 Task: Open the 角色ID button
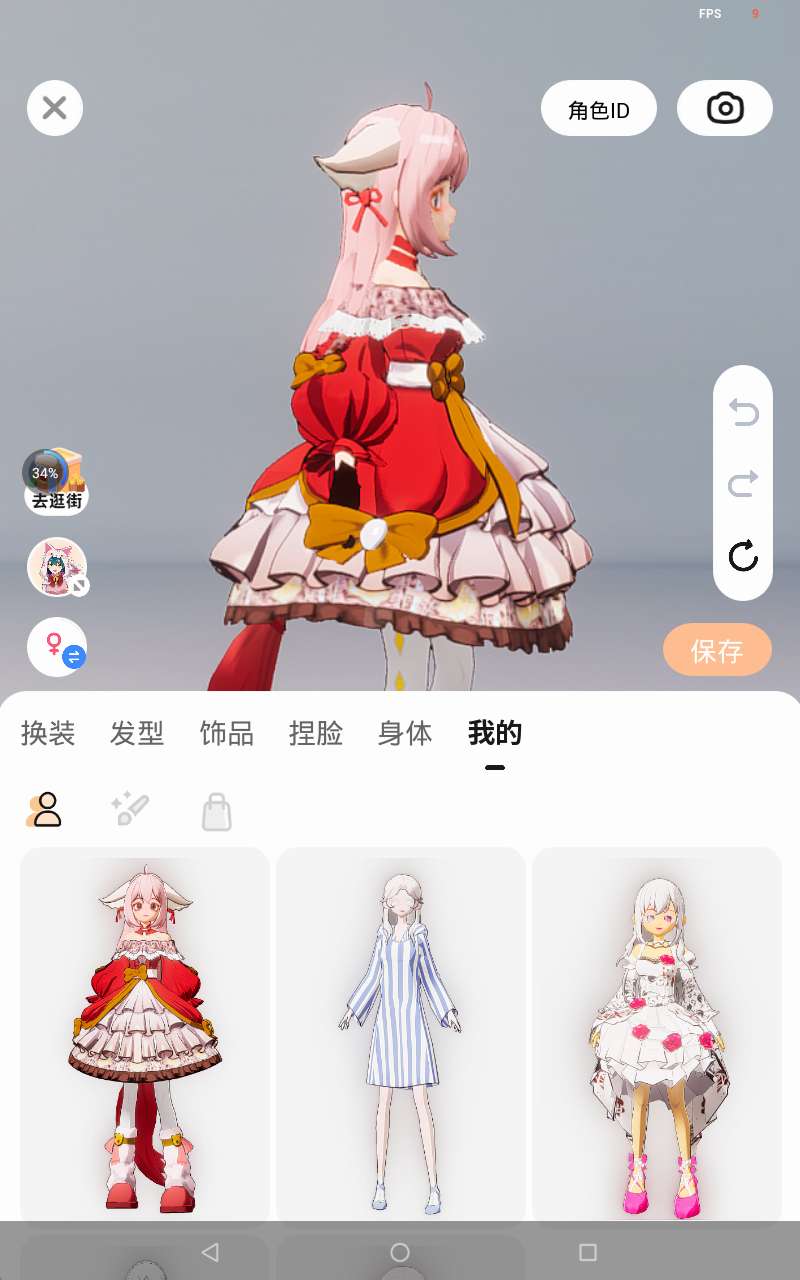599,108
